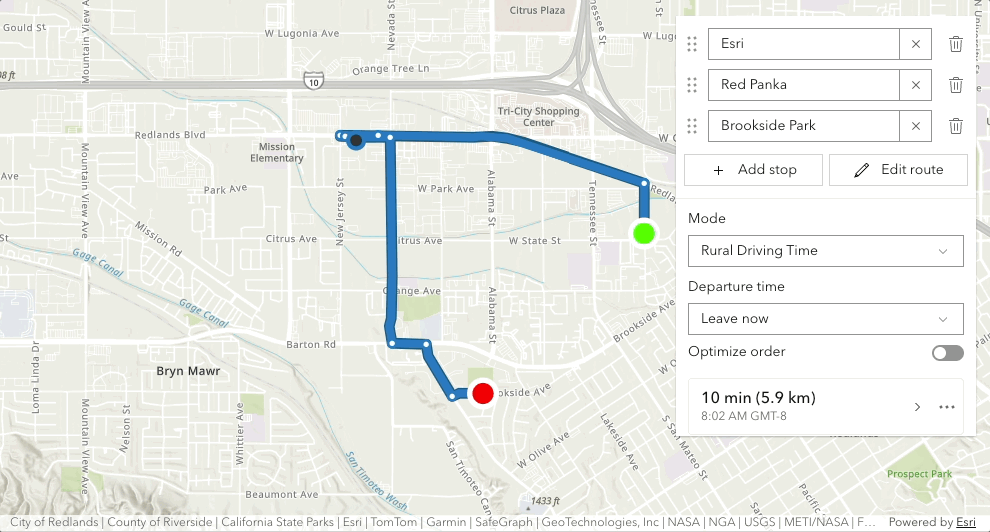Viewport: 990px width, 532px height.
Task: Clear the Brookside Park stop text
Action: (916, 126)
